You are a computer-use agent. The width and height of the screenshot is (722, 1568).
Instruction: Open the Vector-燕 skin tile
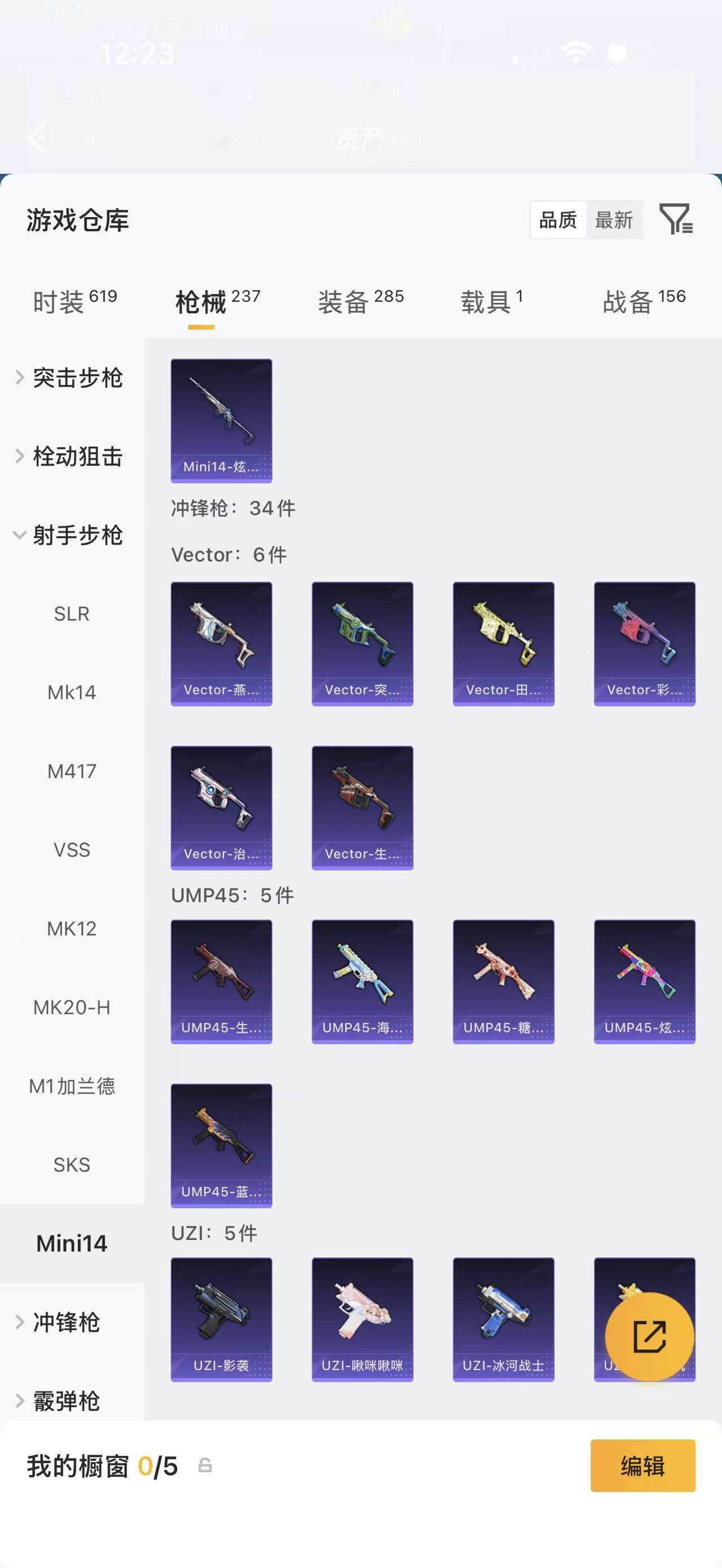coord(221,643)
